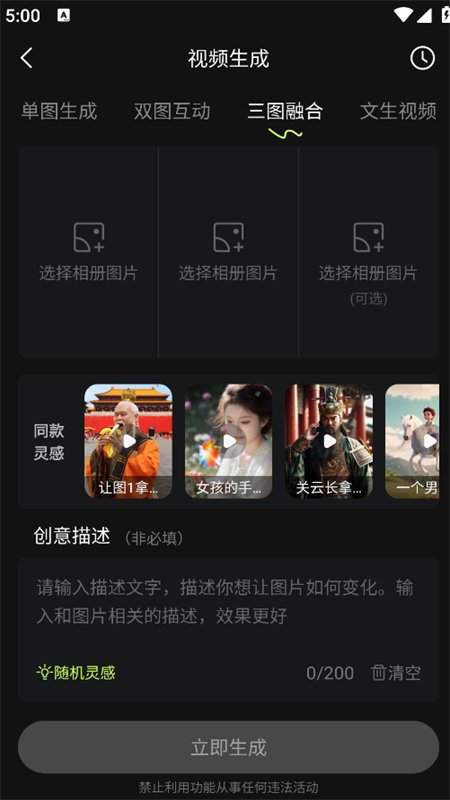
Task: Open generation history clock icon
Action: (422, 58)
